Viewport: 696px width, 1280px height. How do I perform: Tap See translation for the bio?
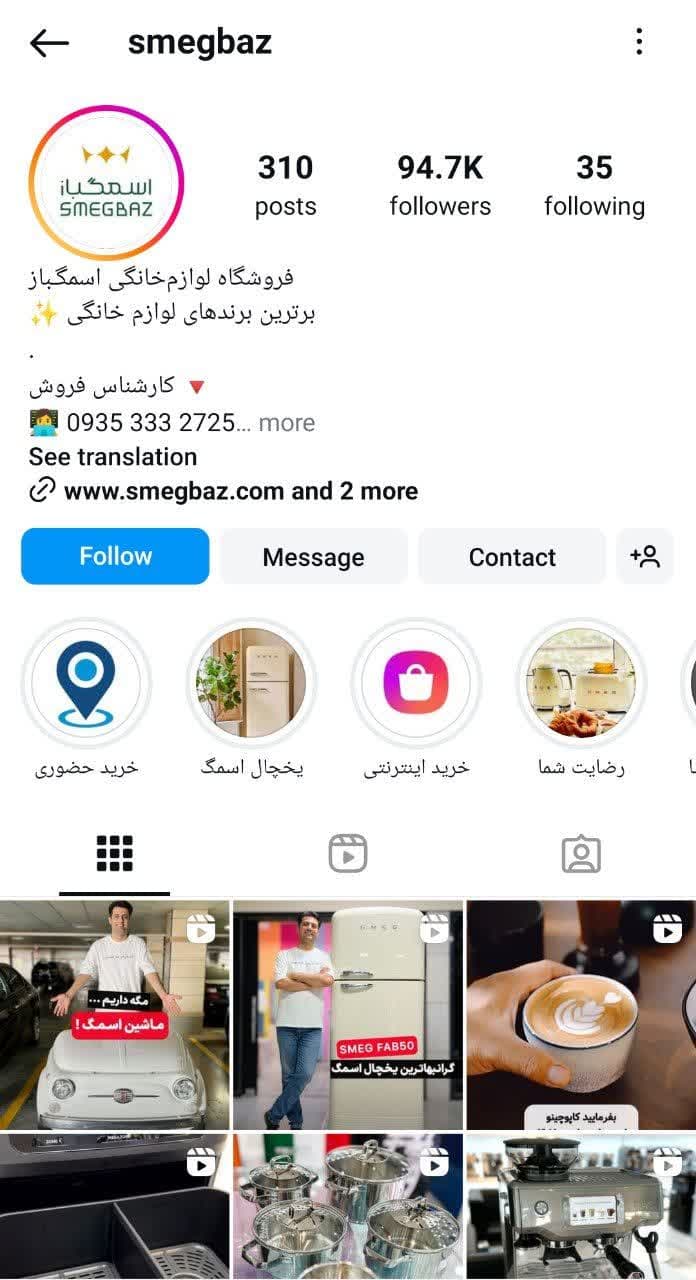pyautogui.click(x=113, y=457)
